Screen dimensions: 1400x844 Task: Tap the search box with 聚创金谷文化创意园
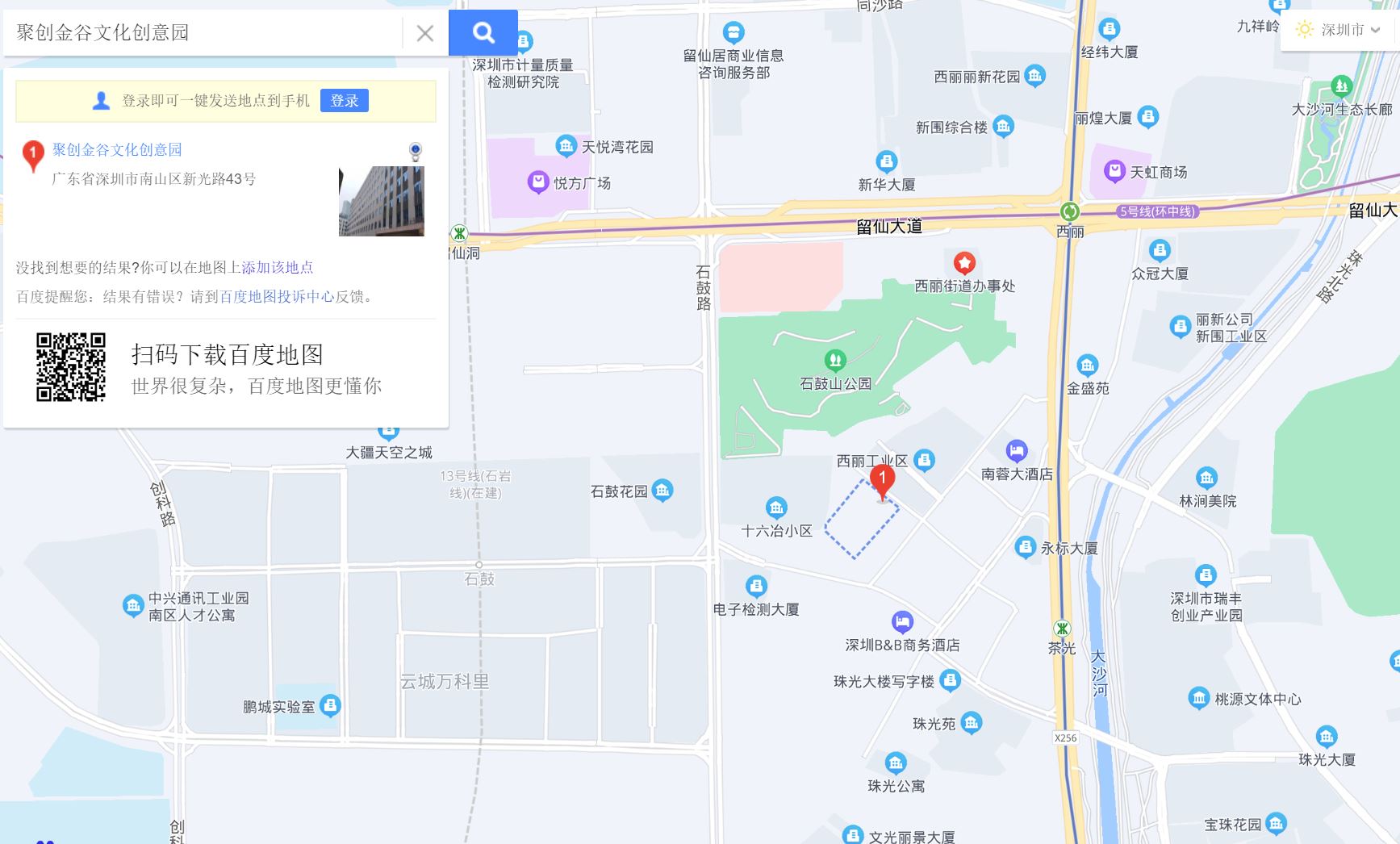click(202, 33)
